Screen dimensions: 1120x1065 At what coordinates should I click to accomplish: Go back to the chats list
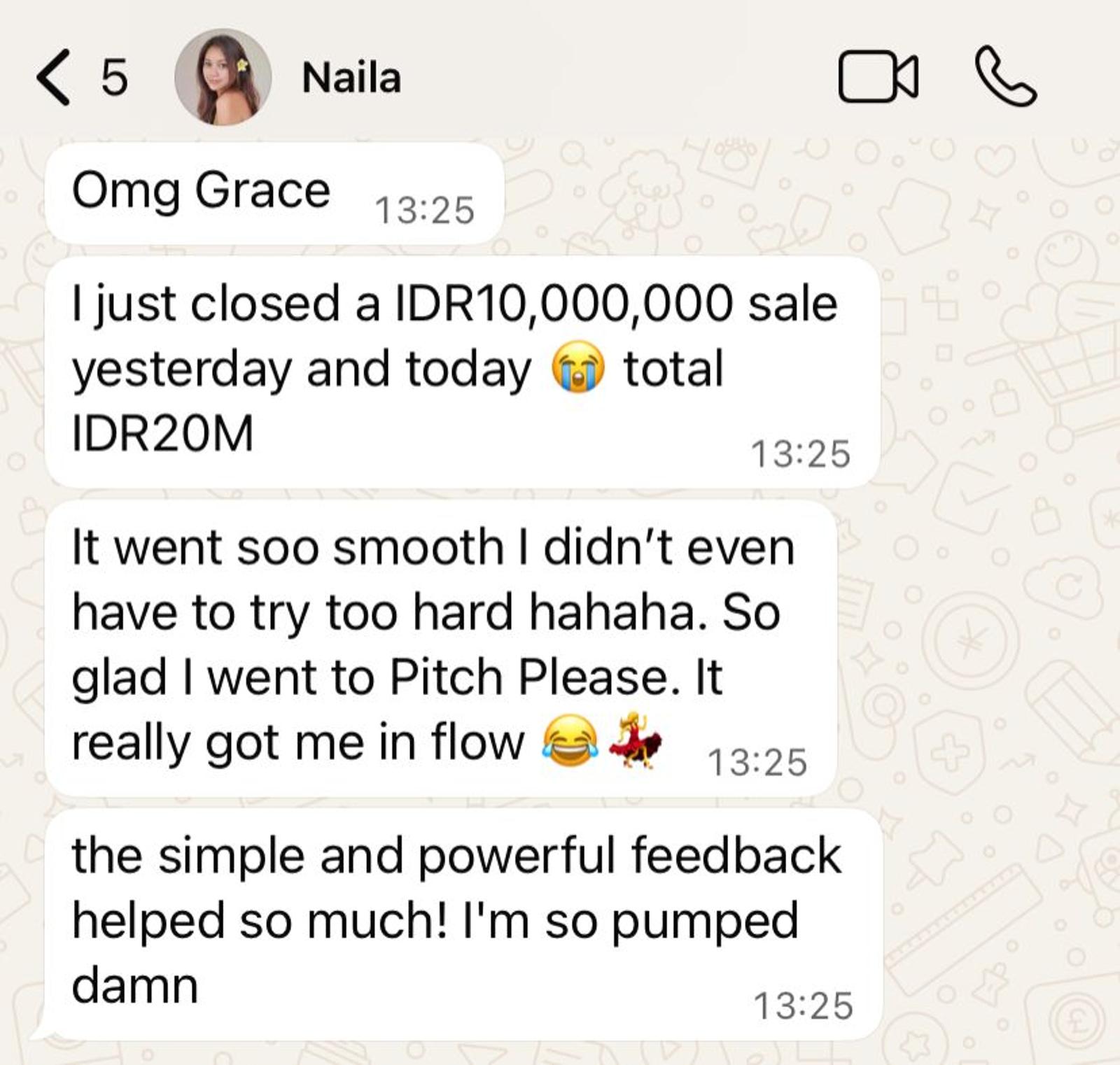point(55,77)
